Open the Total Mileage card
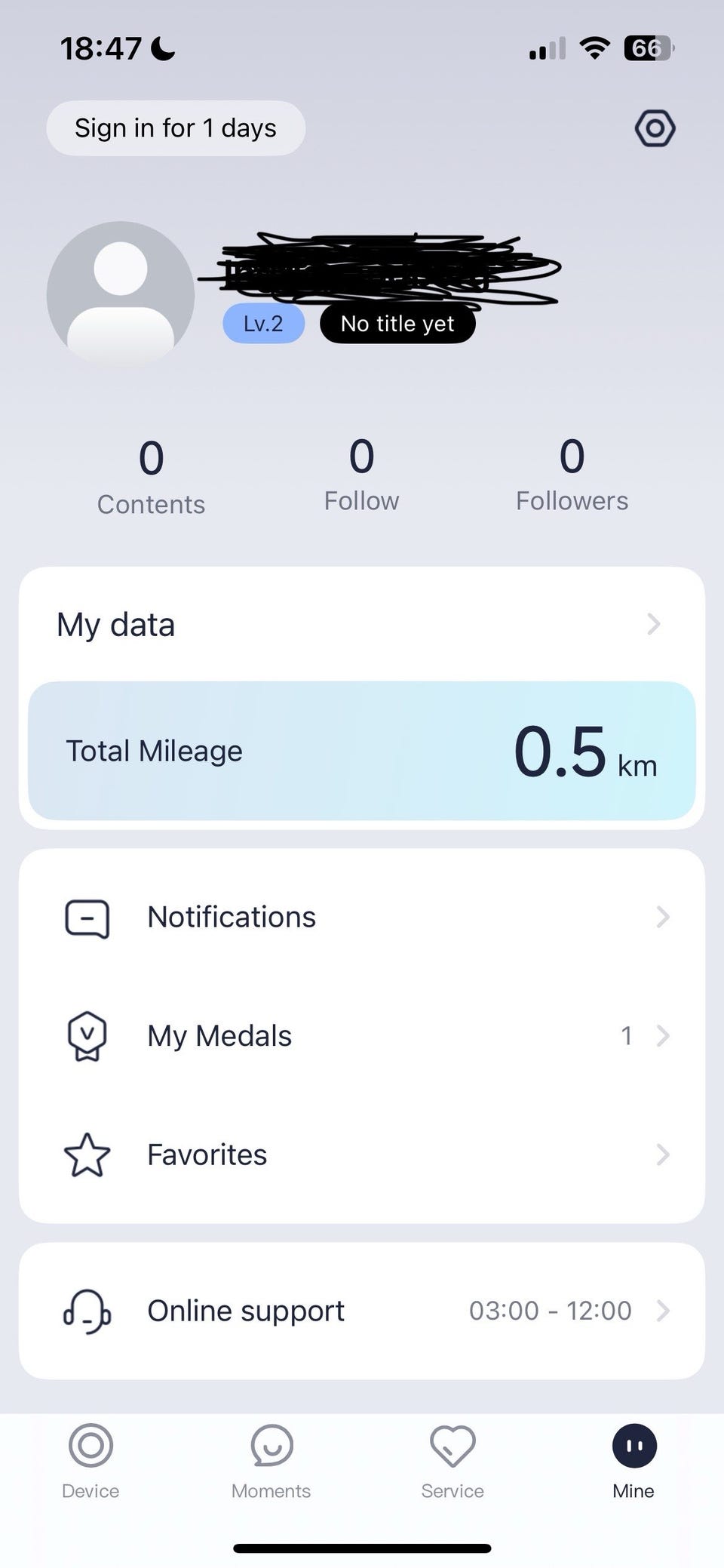 362,751
